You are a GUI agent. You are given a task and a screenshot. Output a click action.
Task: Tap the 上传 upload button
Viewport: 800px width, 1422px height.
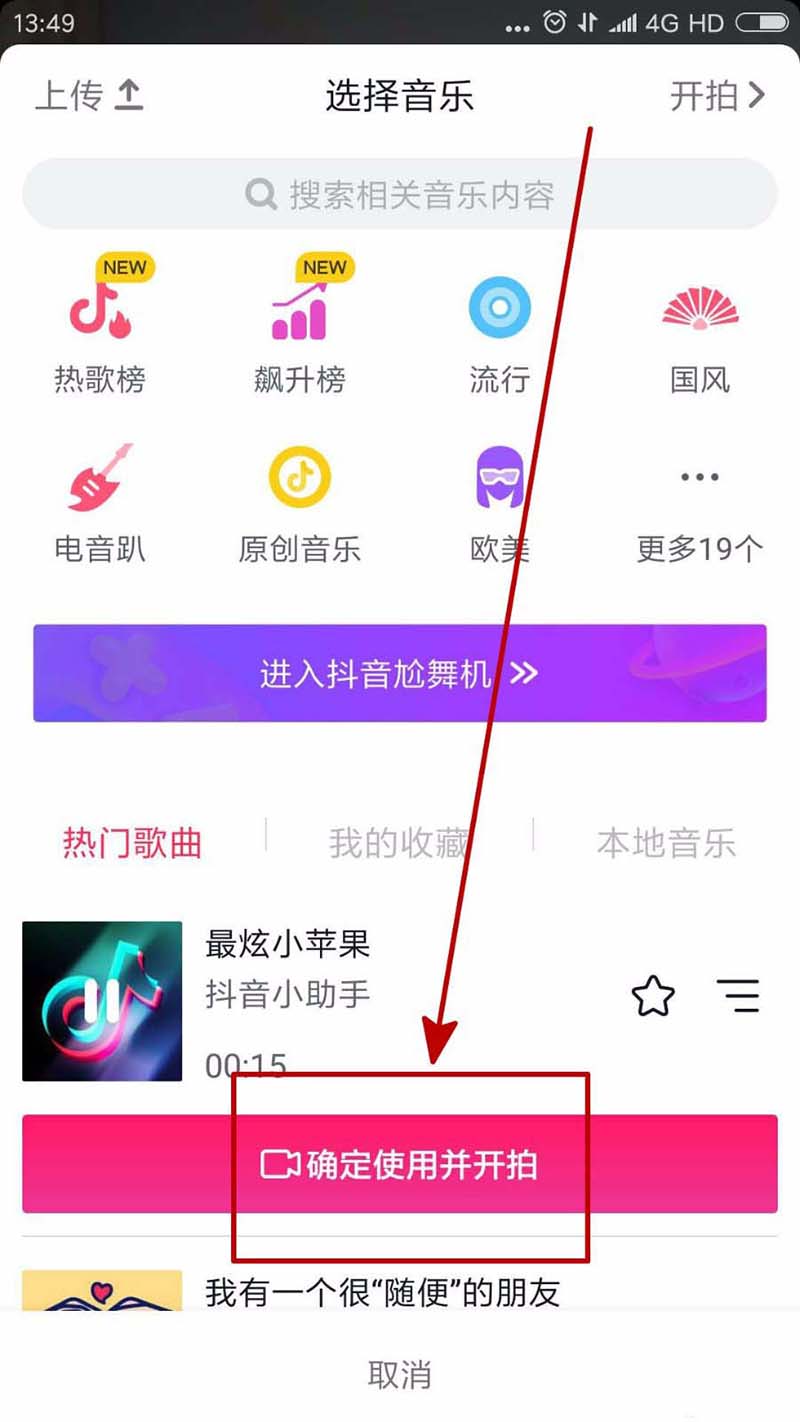[89, 96]
